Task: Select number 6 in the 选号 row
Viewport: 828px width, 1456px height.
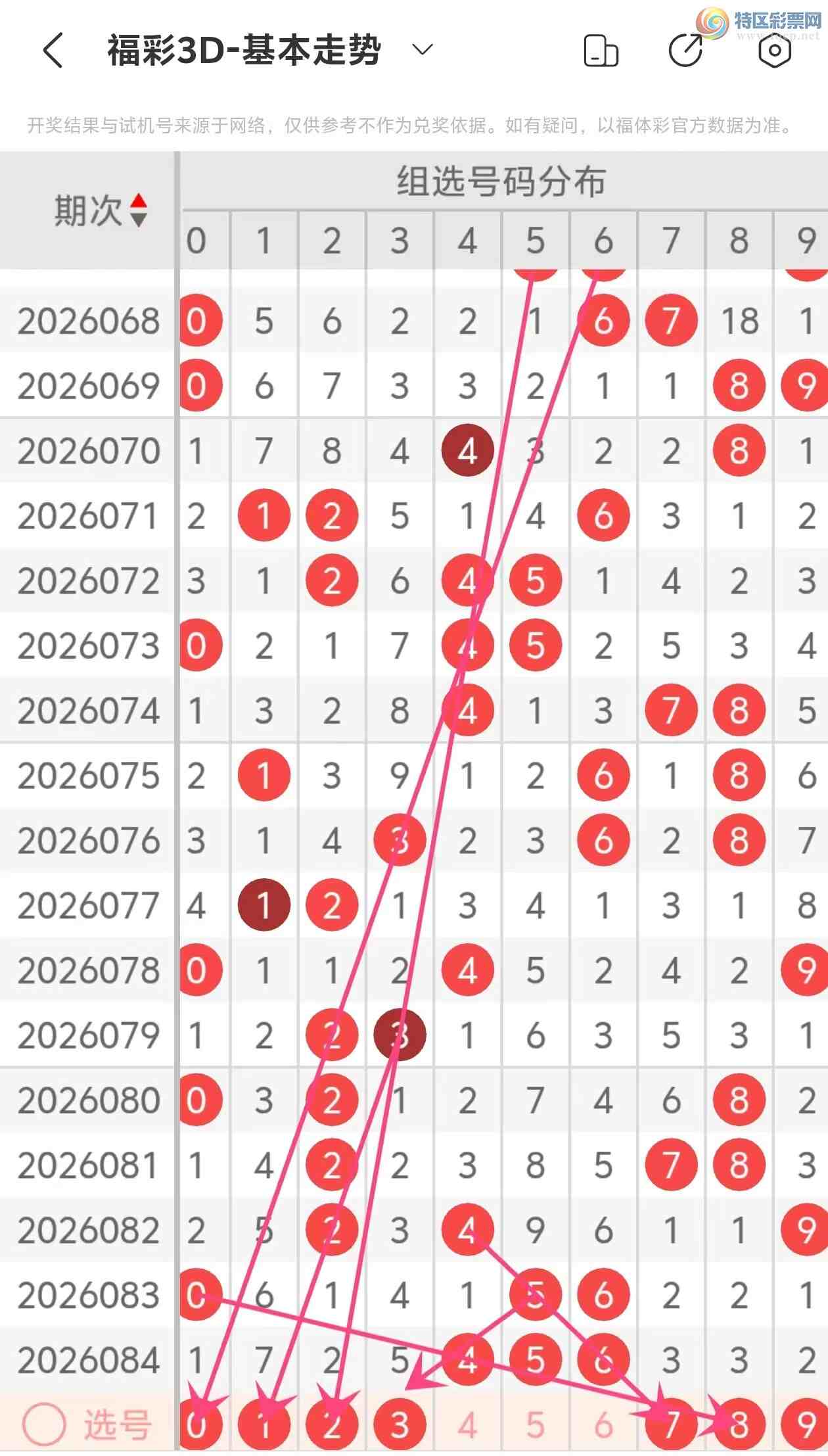Action: point(603,1425)
